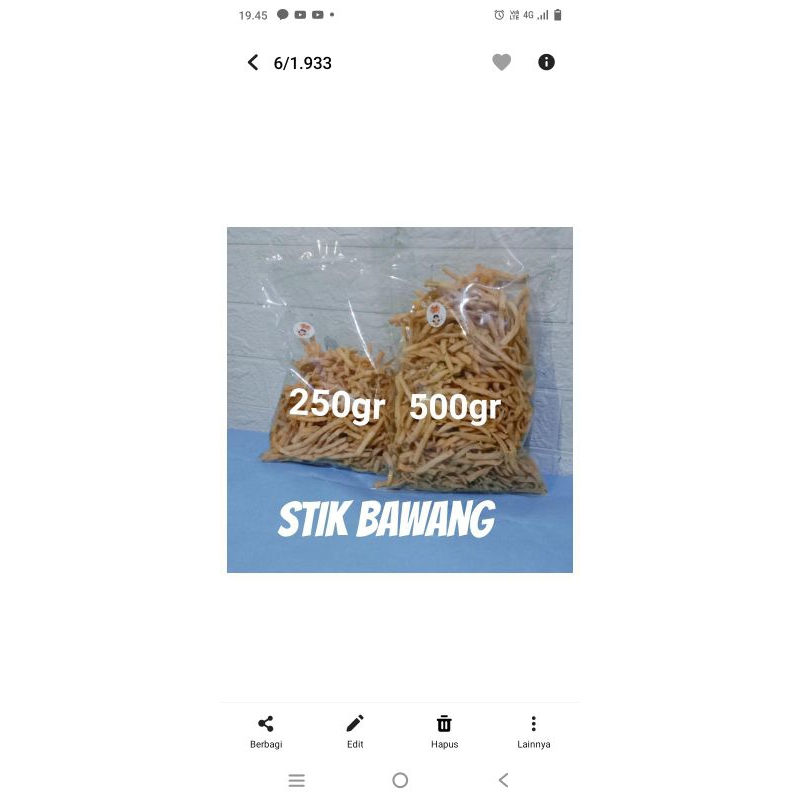
Task: Go to the home screen
Action: tap(400, 780)
